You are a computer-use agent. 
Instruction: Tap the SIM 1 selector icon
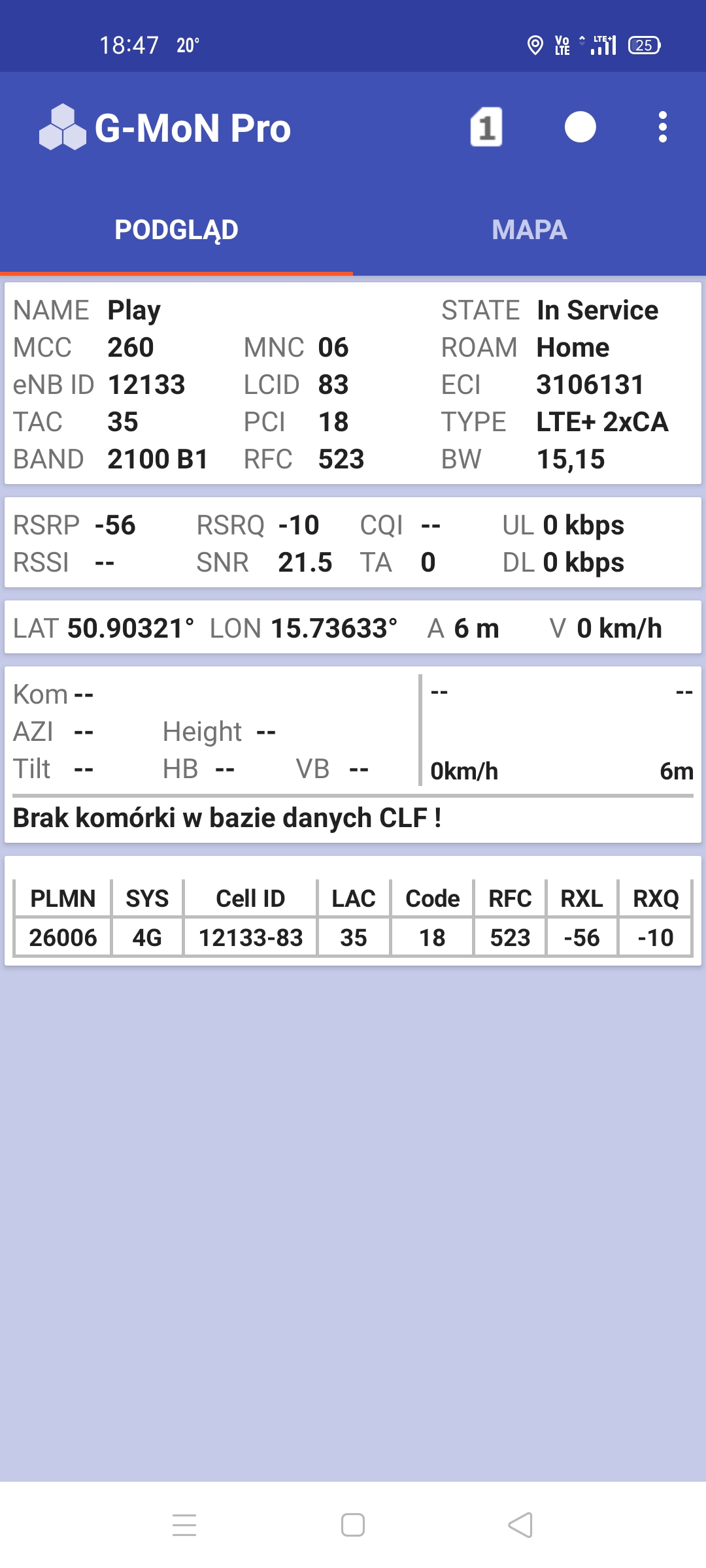coord(486,127)
